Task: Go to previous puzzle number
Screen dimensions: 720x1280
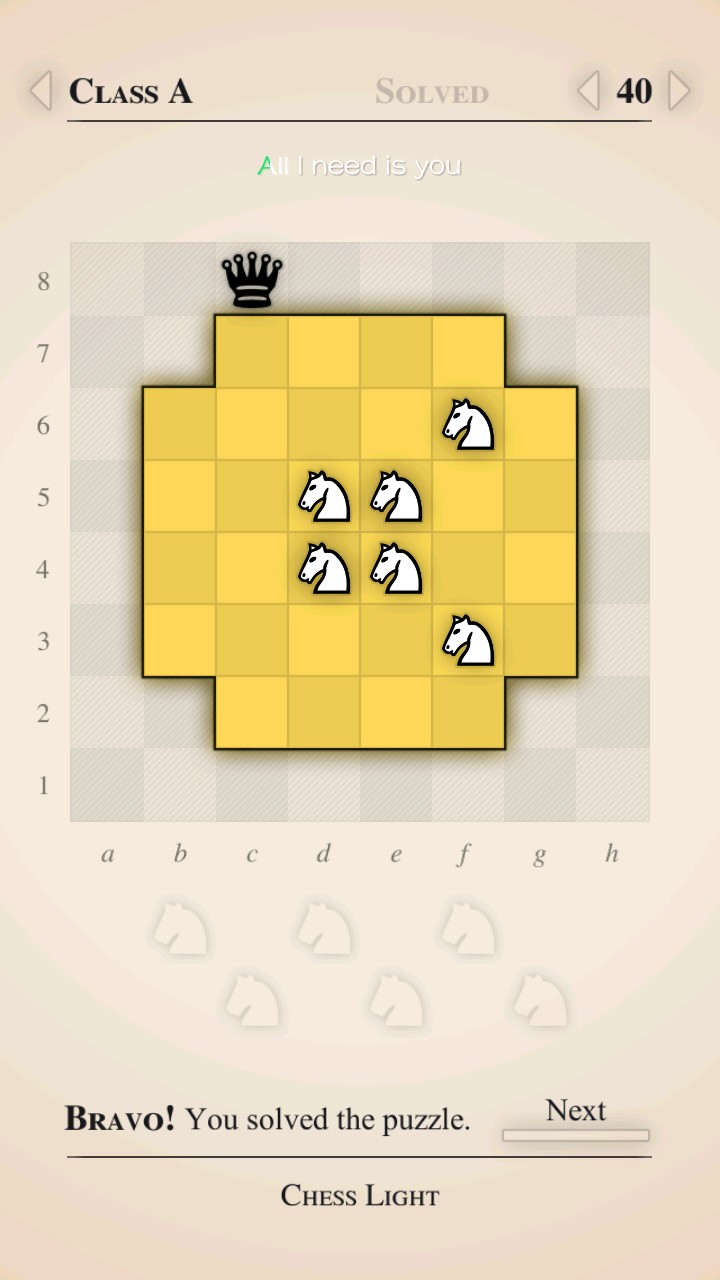Action: coord(589,91)
